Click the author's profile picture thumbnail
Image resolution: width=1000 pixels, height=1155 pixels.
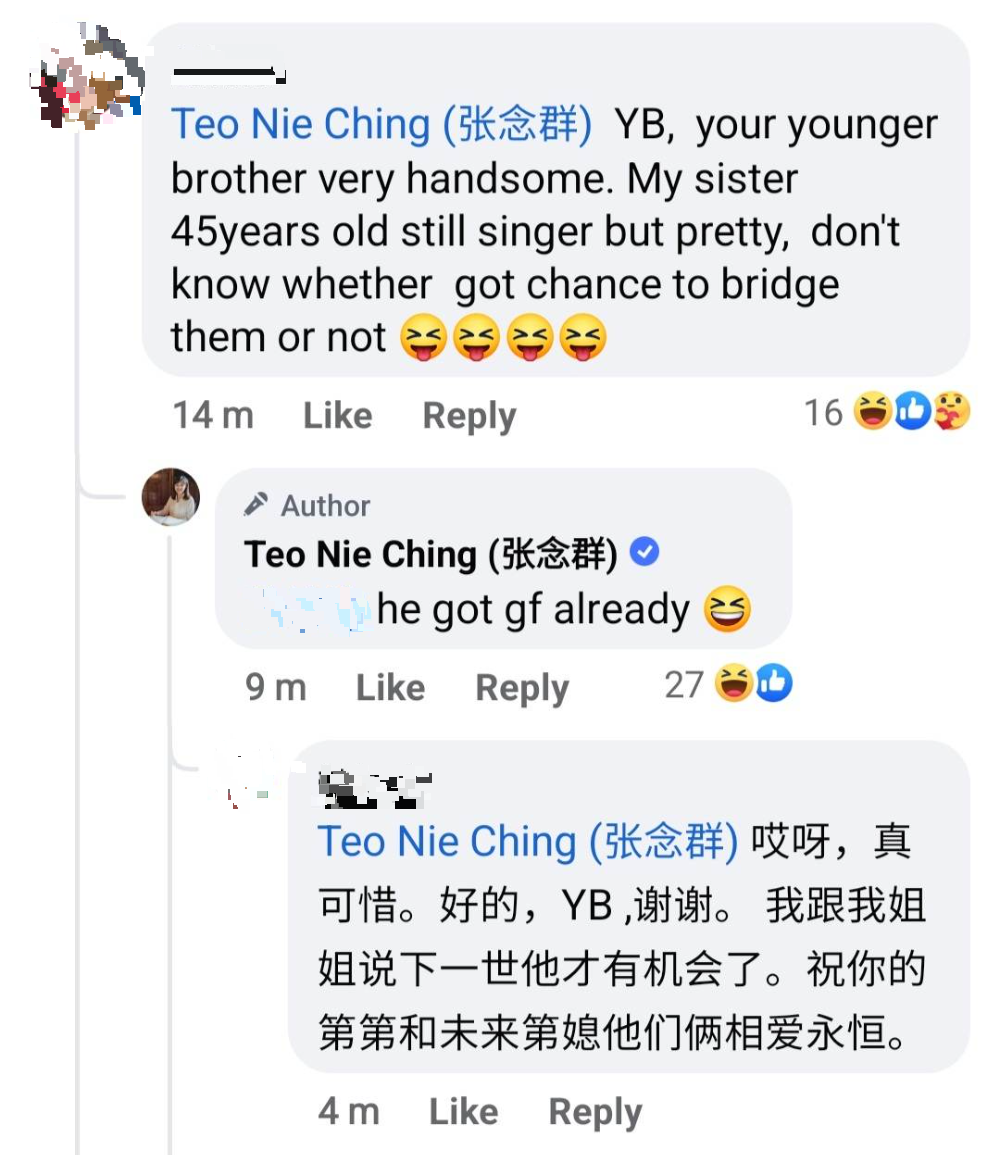[x=172, y=499]
